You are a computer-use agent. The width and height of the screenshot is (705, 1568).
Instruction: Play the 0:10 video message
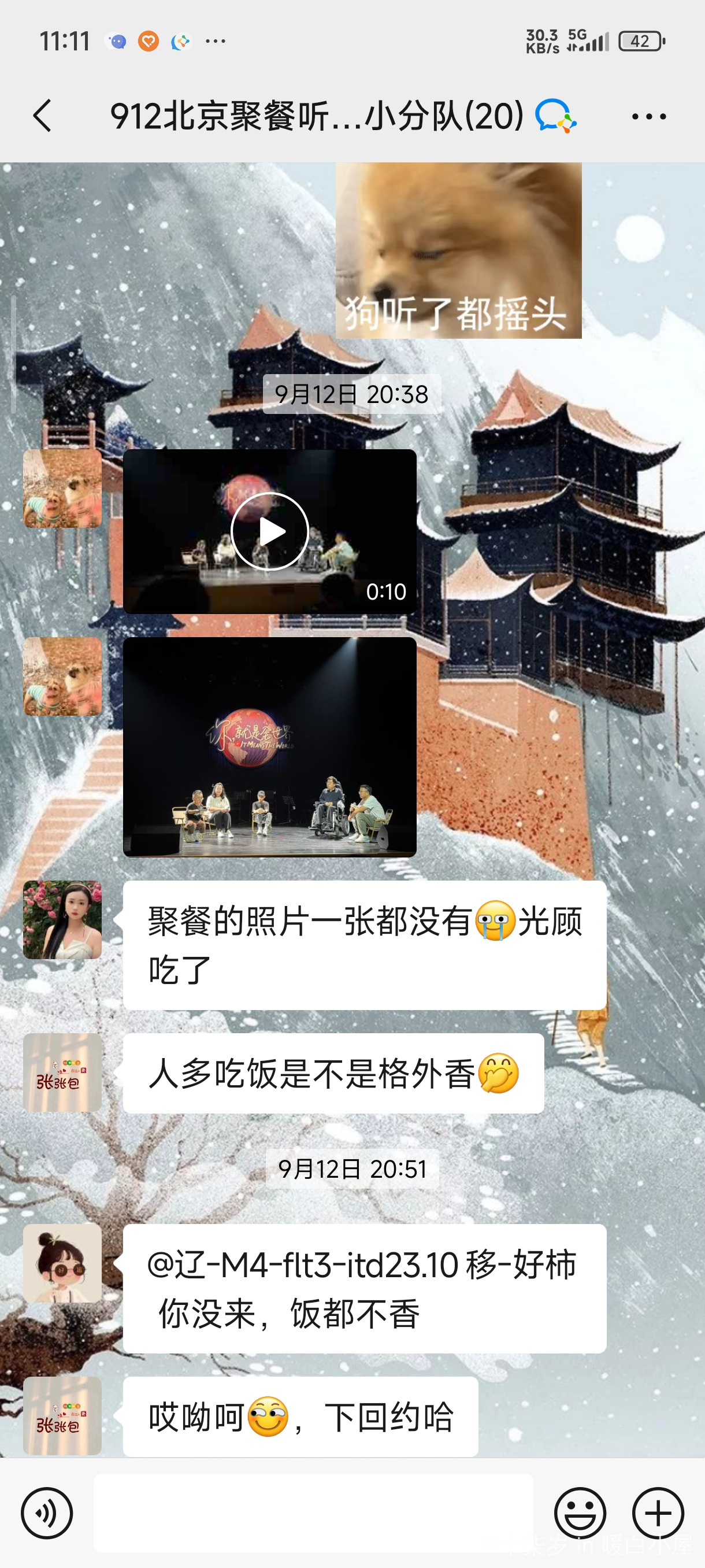(x=269, y=531)
